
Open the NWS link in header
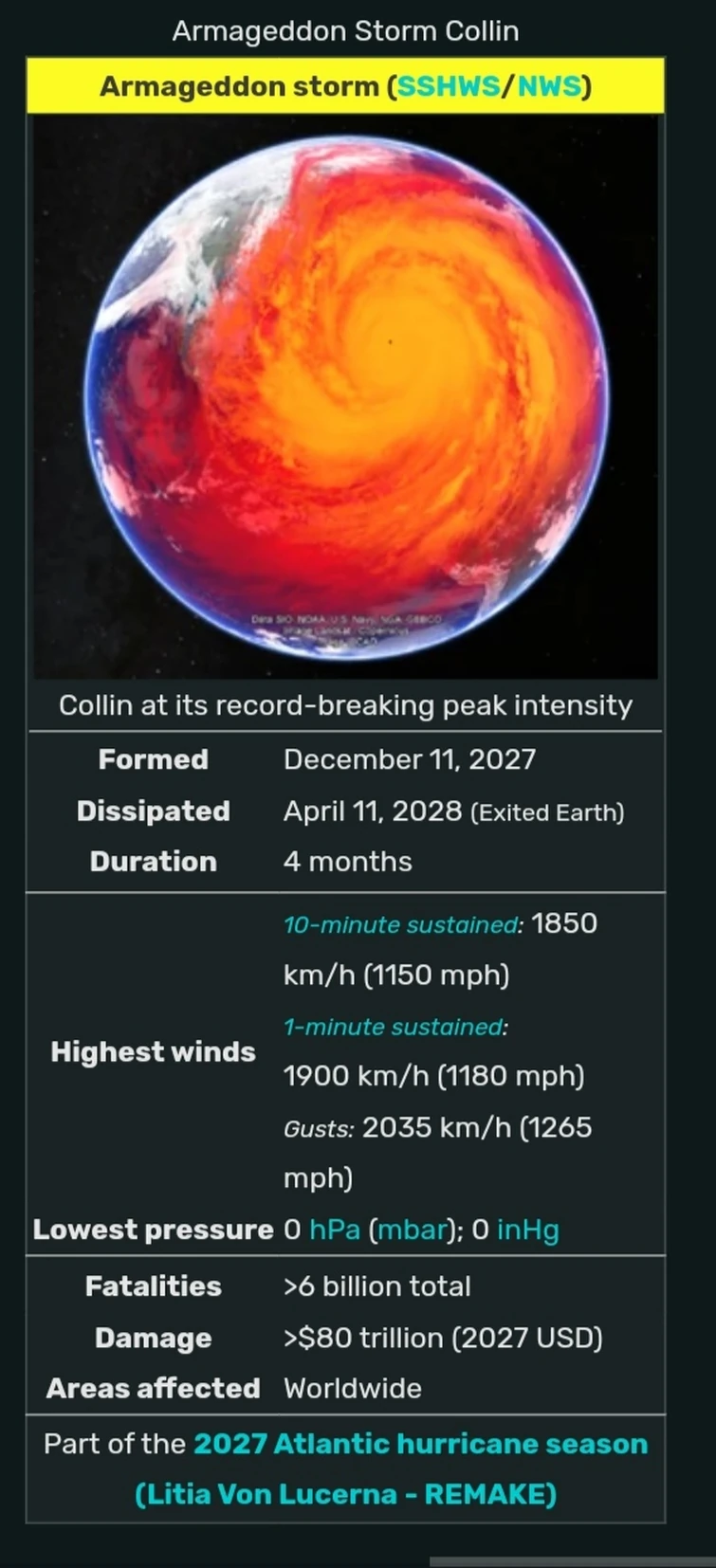coord(549,86)
